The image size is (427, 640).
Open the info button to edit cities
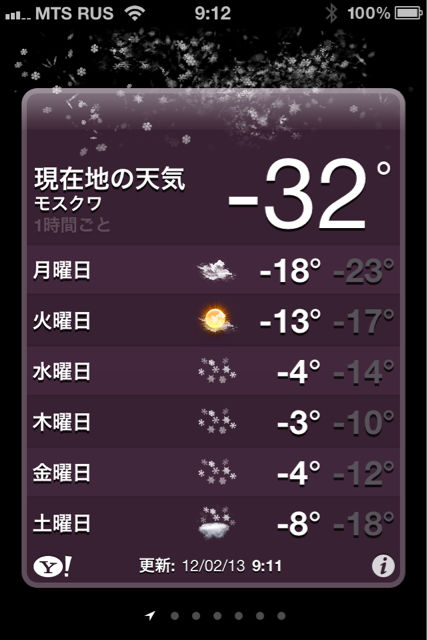[x=383, y=566]
